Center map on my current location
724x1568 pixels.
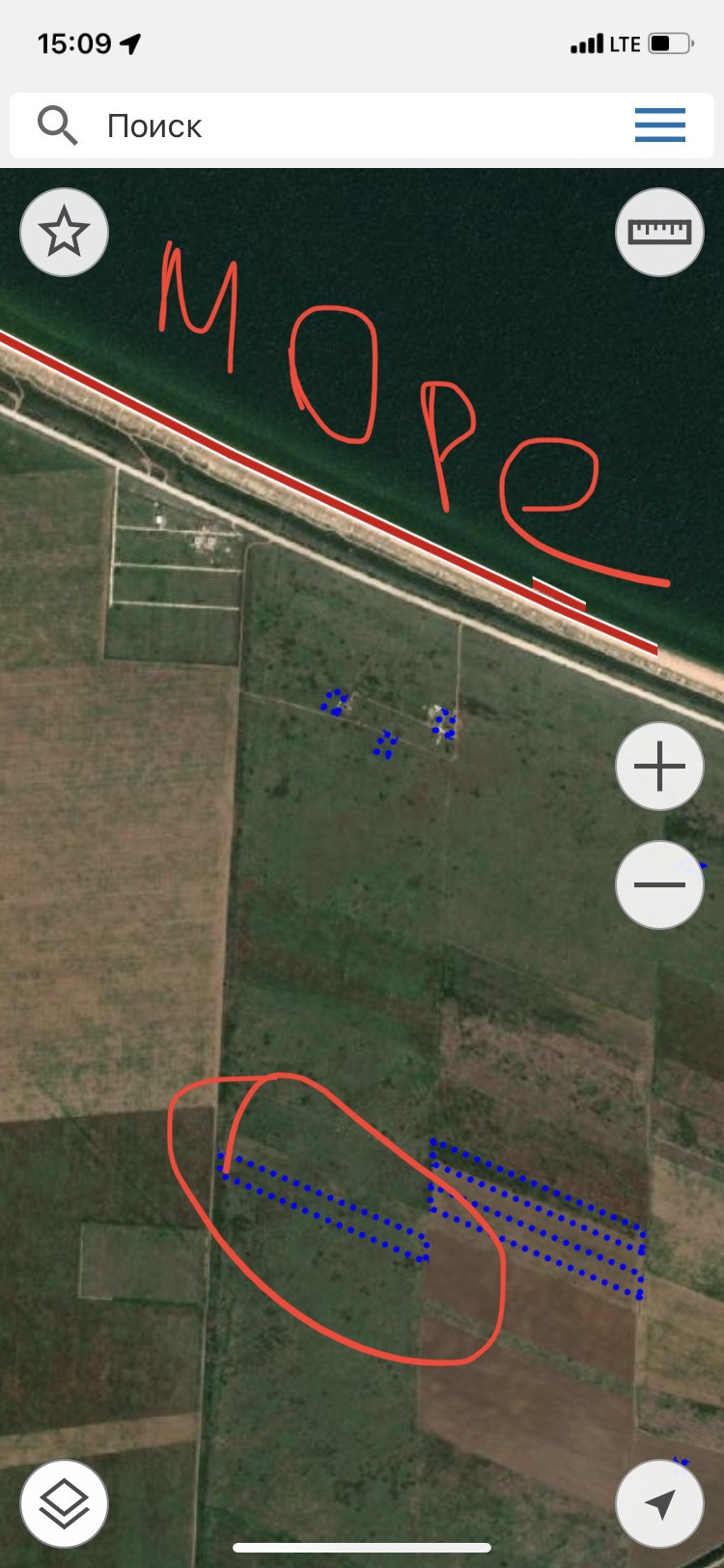tap(660, 1503)
